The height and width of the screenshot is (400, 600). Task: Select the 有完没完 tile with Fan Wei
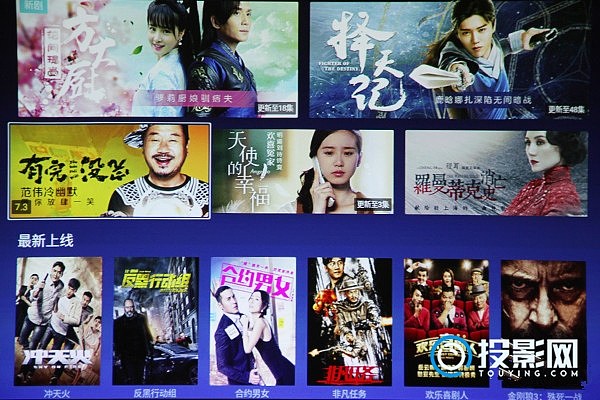[109, 170]
